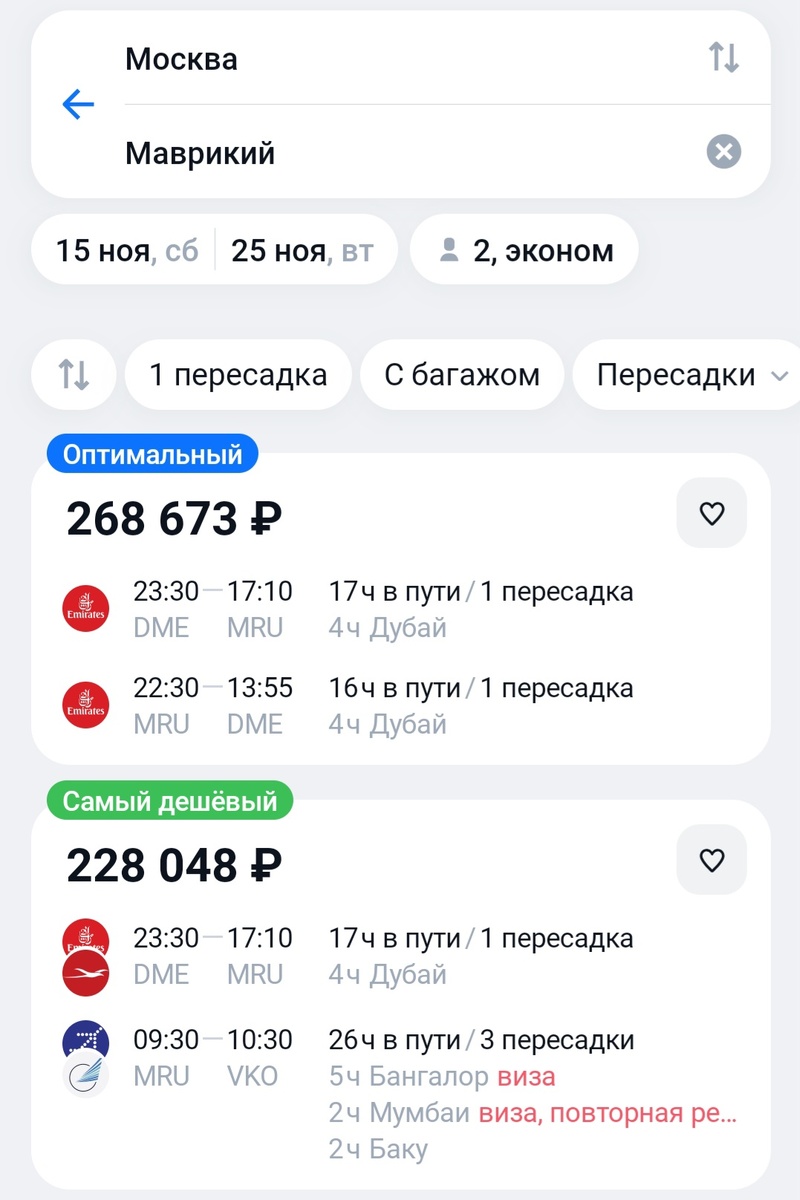Viewport: 800px width, 1200px height.
Task: Add the 268 673 ₽ ticket to favorites
Action: click(x=711, y=512)
